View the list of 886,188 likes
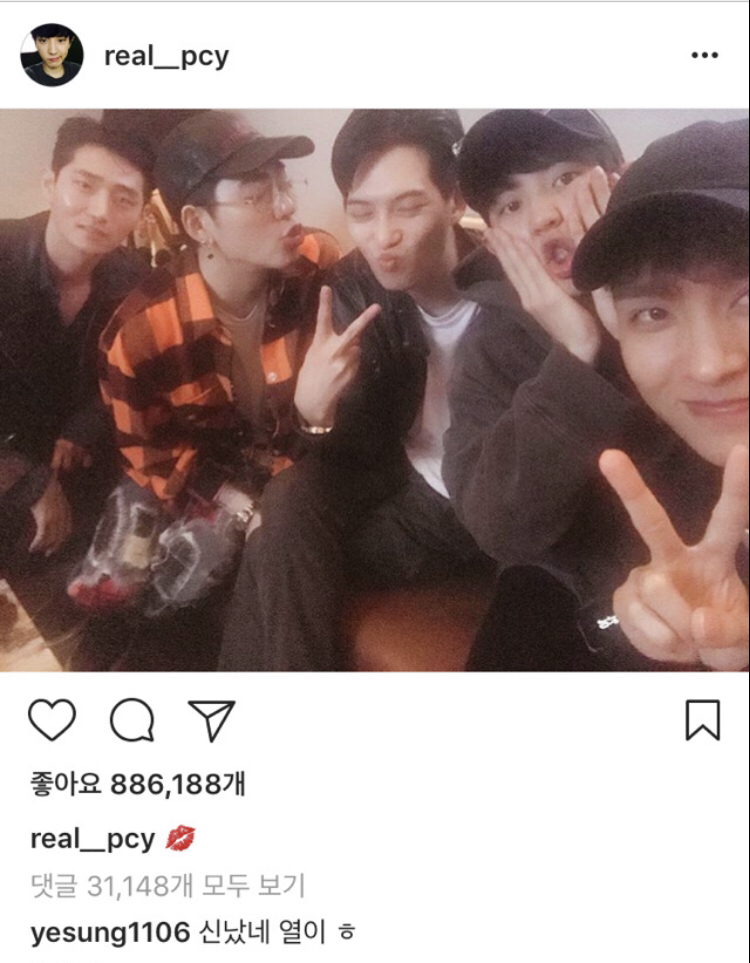Screen dimensions: 750x963 [x=138, y=785]
